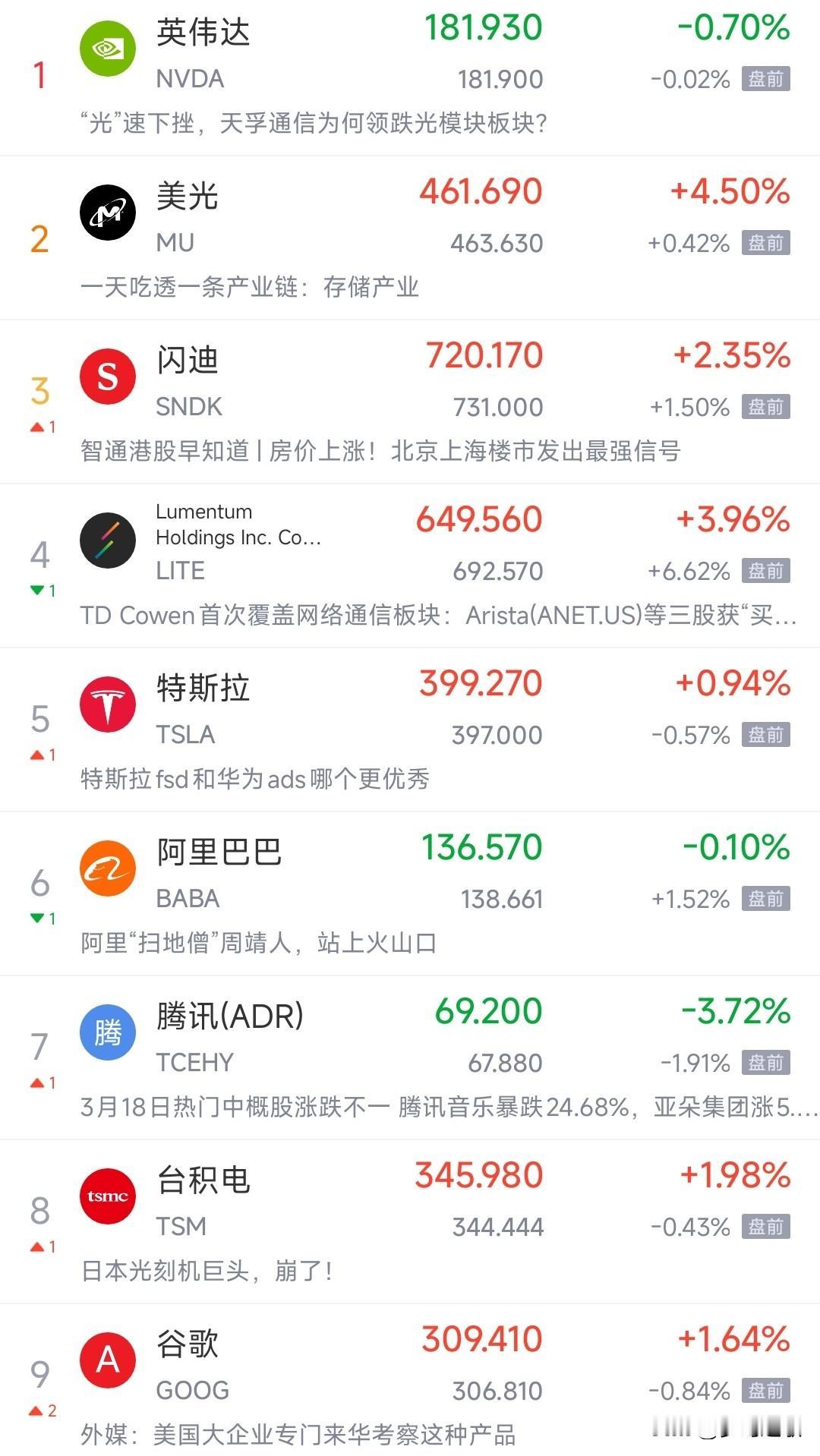This screenshot has height=1456, width=820.
Task: Tap the Tencent blue logo
Action: pyautogui.click(x=108, y=1032)
